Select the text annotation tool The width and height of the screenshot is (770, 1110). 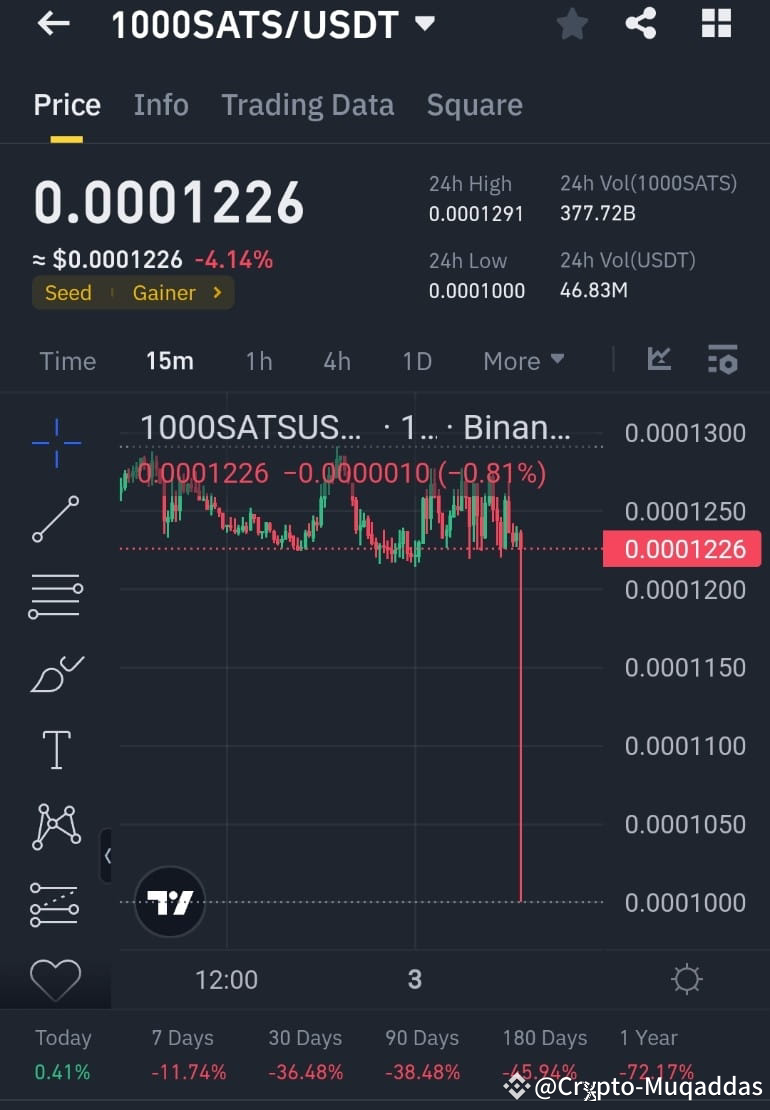click(x=56, y=750)
